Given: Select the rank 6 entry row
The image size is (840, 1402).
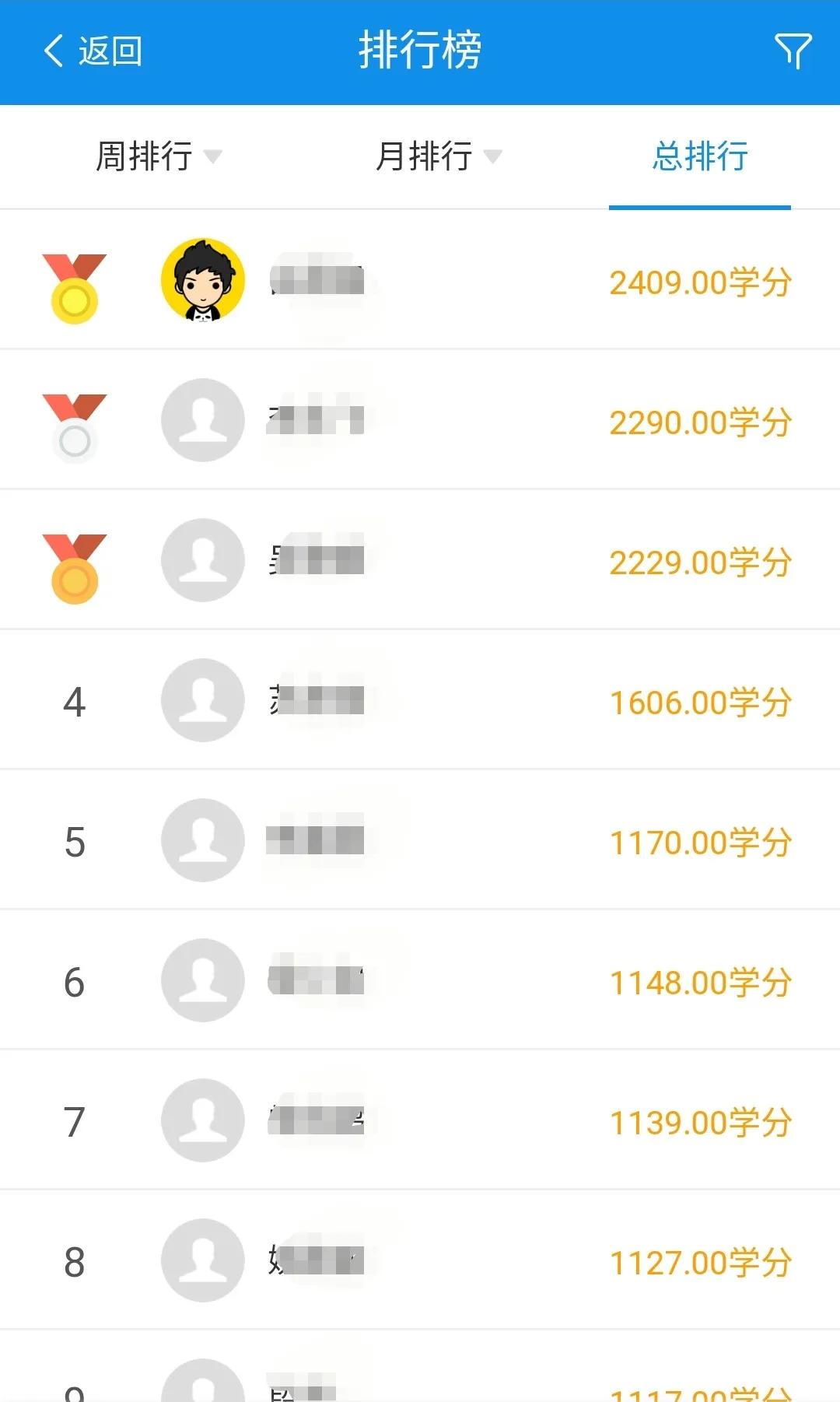Looking at the screenshot, I should point(420,980).
